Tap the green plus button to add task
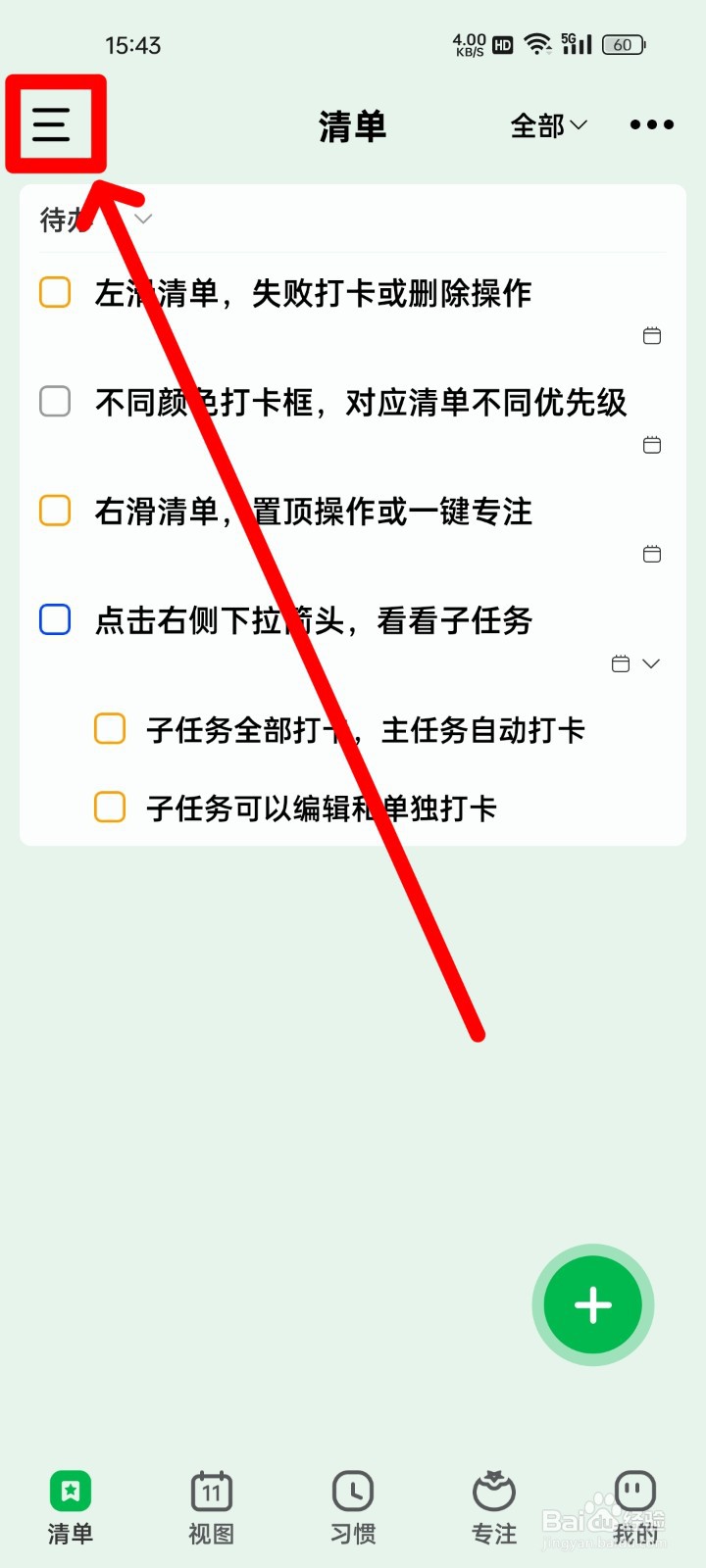 592,1304
